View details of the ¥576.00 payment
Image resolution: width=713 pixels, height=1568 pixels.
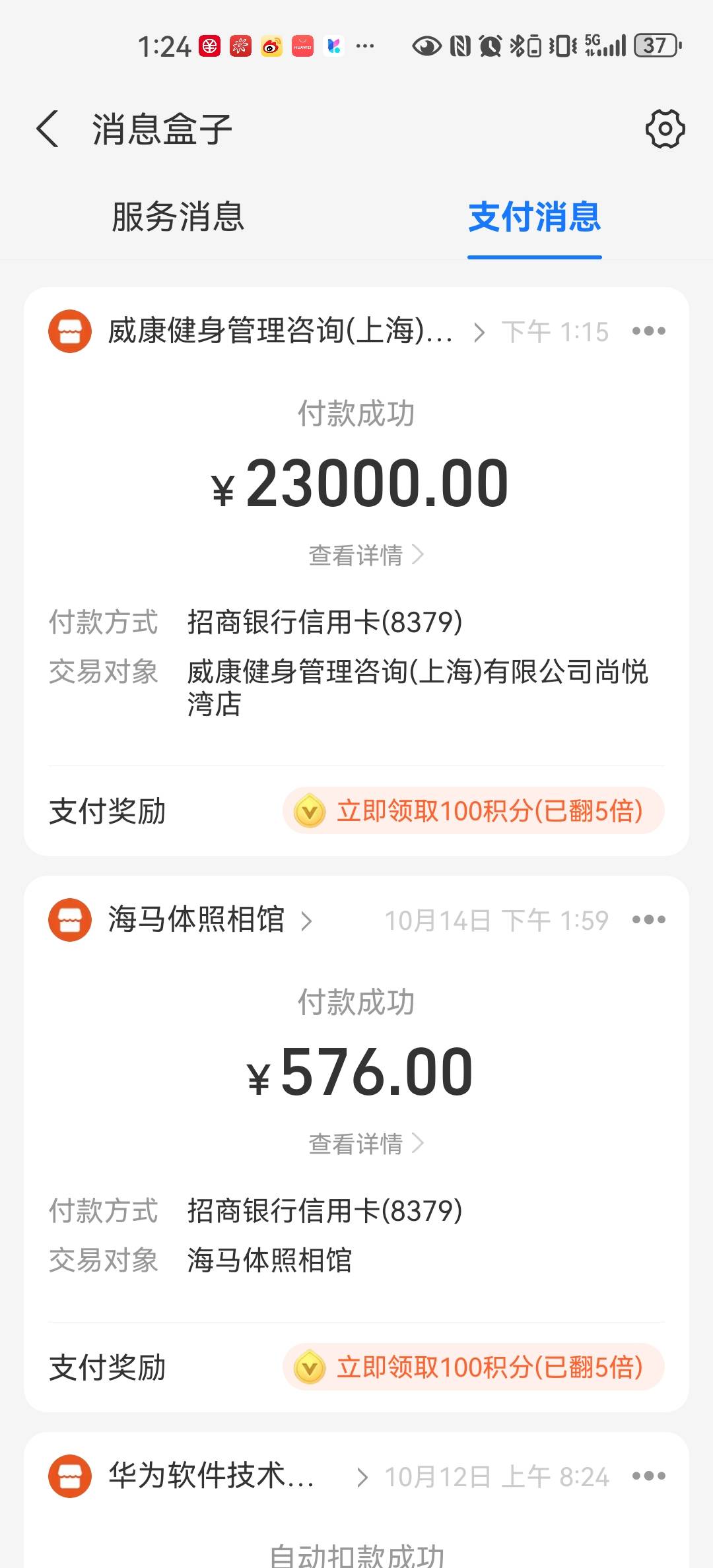[x=366, y=1144]
